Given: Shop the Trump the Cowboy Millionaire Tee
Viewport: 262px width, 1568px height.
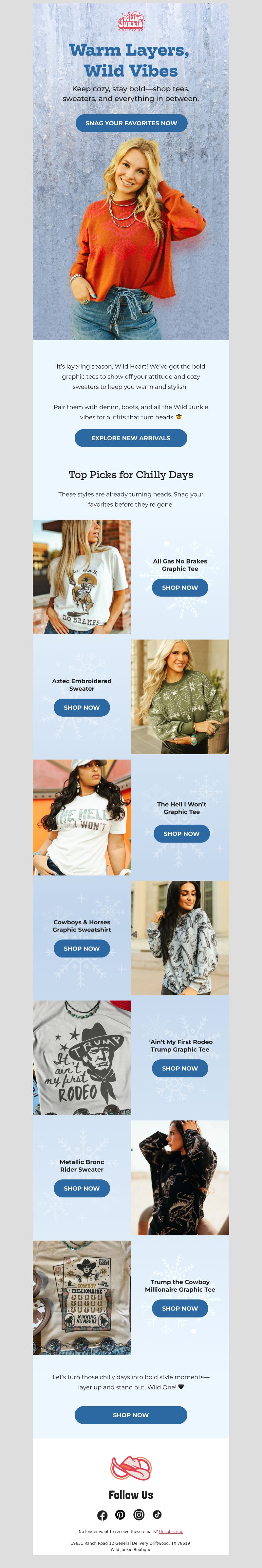Looking at the screenshot, I should (180, 1308).
